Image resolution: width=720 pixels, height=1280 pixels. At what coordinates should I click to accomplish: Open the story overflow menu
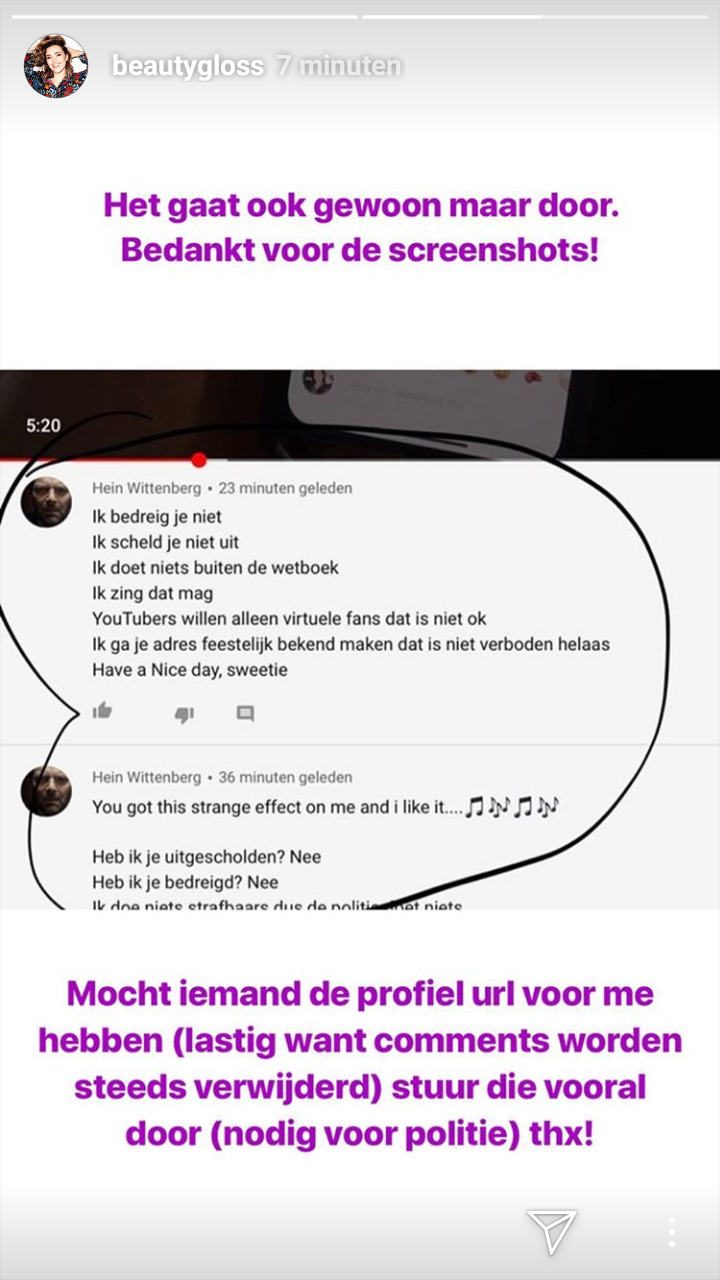click(672, 1232)
